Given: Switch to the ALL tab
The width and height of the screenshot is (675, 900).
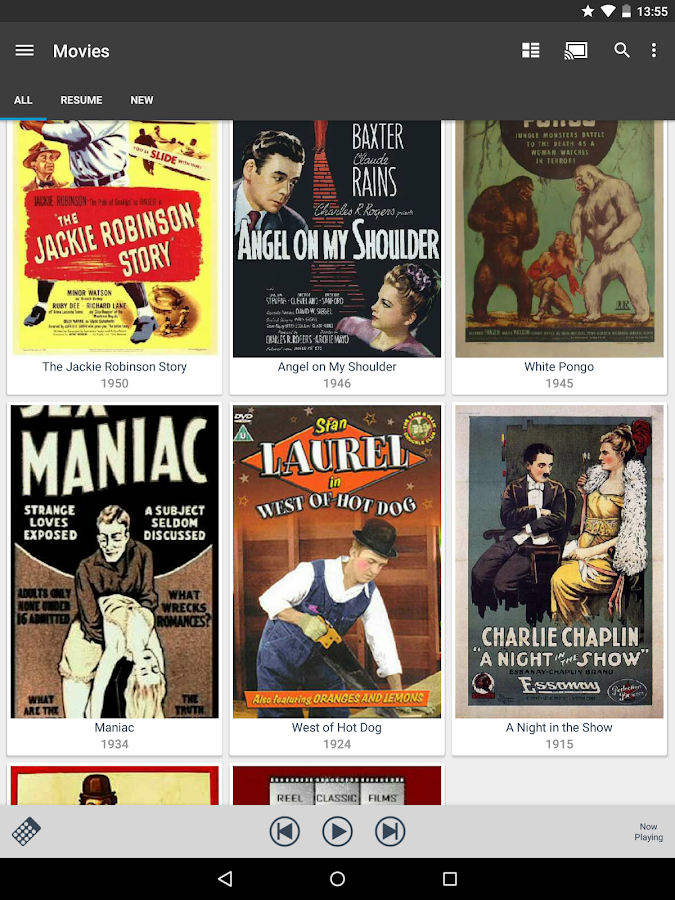Looking at the screenshot, I should pyautogui.click(x=23, y=100).
